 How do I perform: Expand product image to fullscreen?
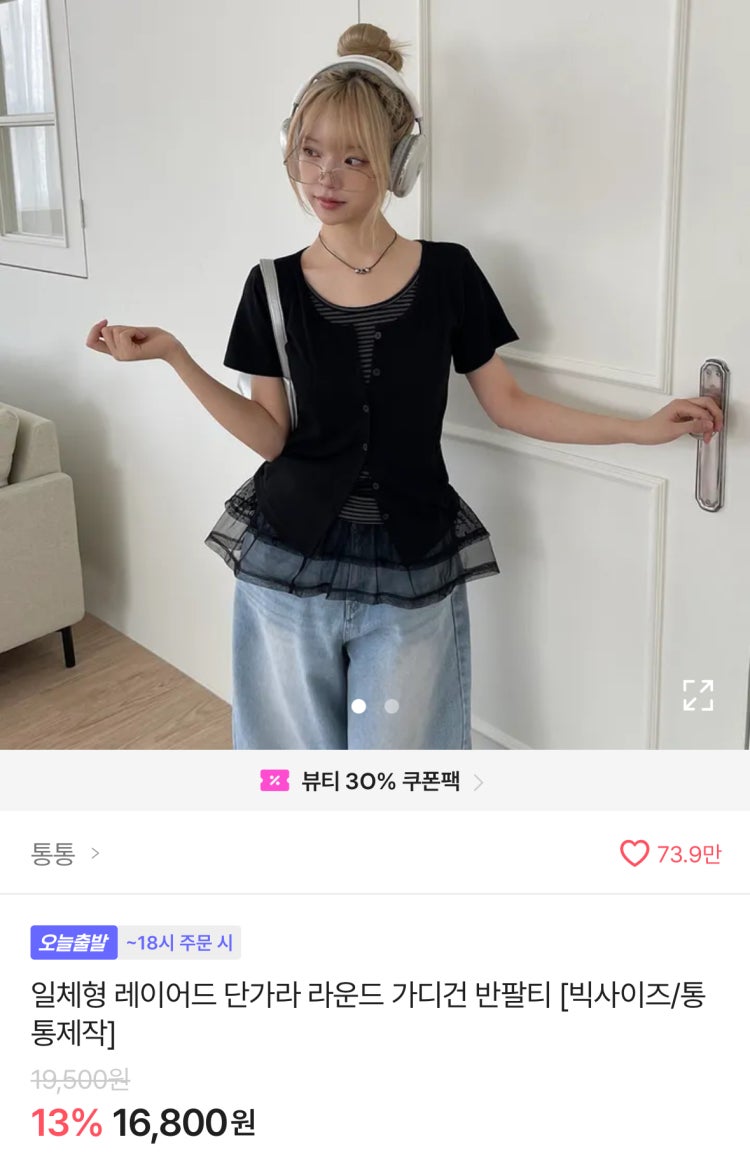click(x=698, y=695)
